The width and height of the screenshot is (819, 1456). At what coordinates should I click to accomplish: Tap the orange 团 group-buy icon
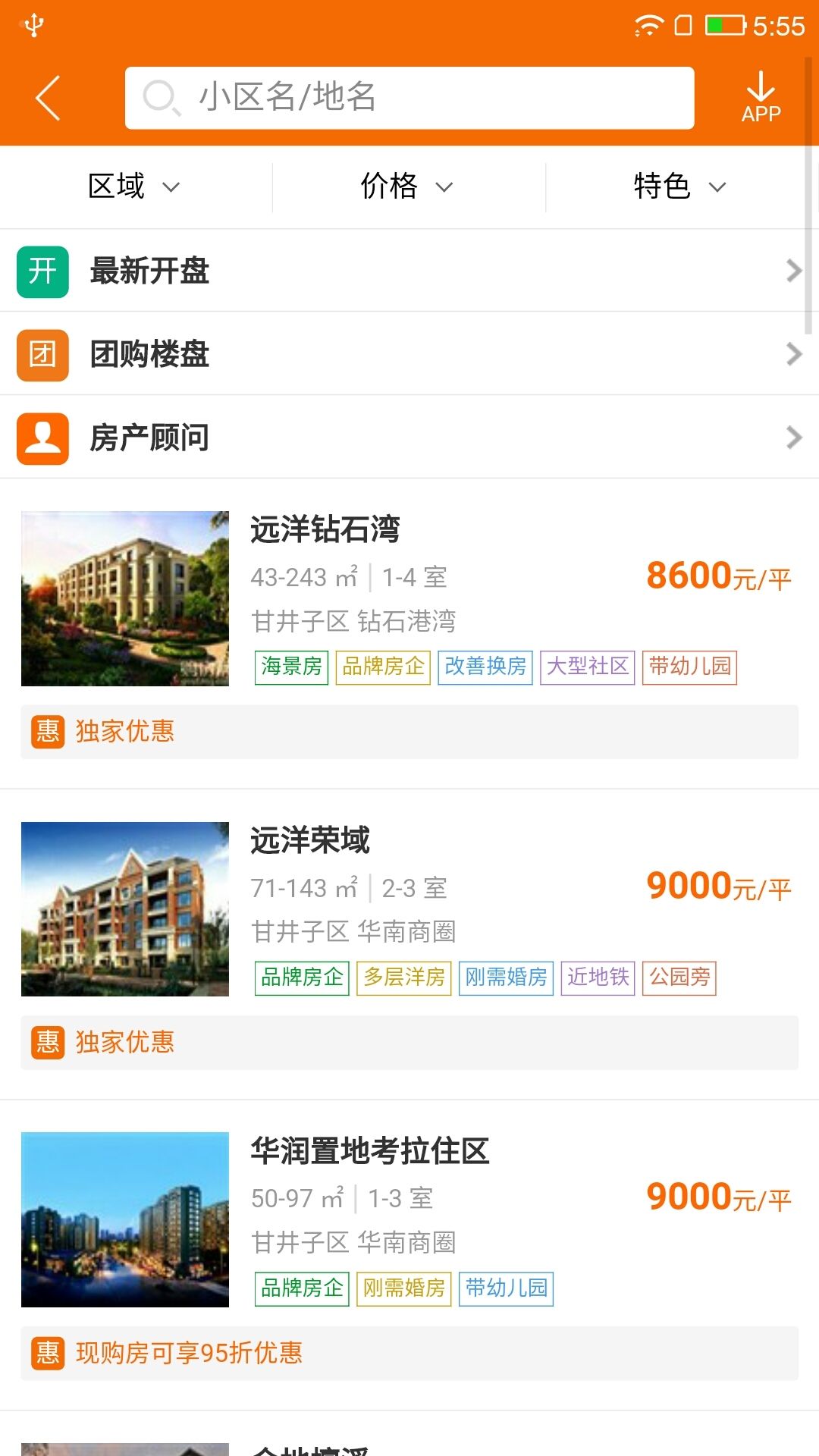(x=42, y=354)
